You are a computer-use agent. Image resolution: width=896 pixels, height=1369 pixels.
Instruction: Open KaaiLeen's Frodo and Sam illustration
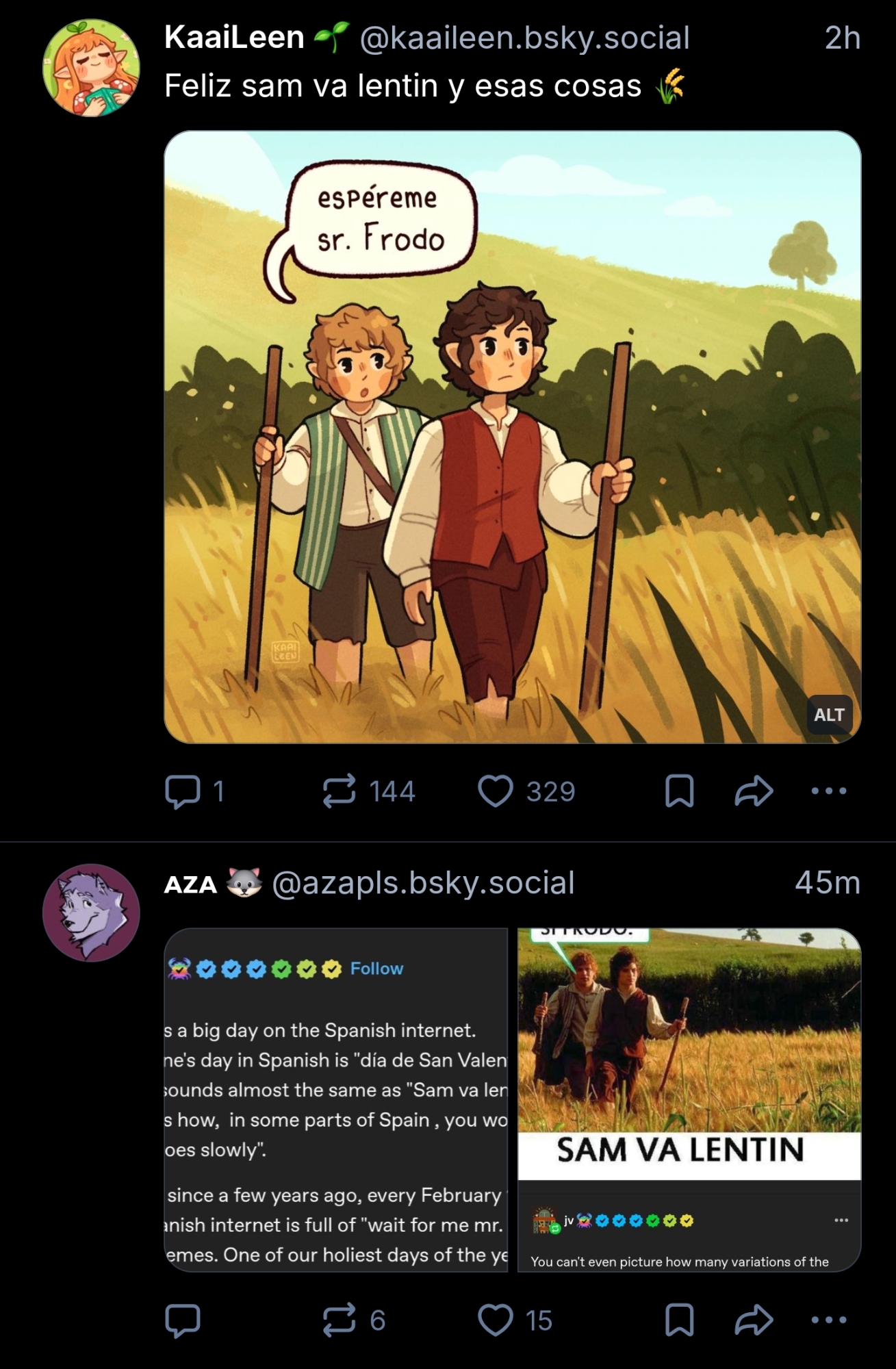(x=512, y=436)
